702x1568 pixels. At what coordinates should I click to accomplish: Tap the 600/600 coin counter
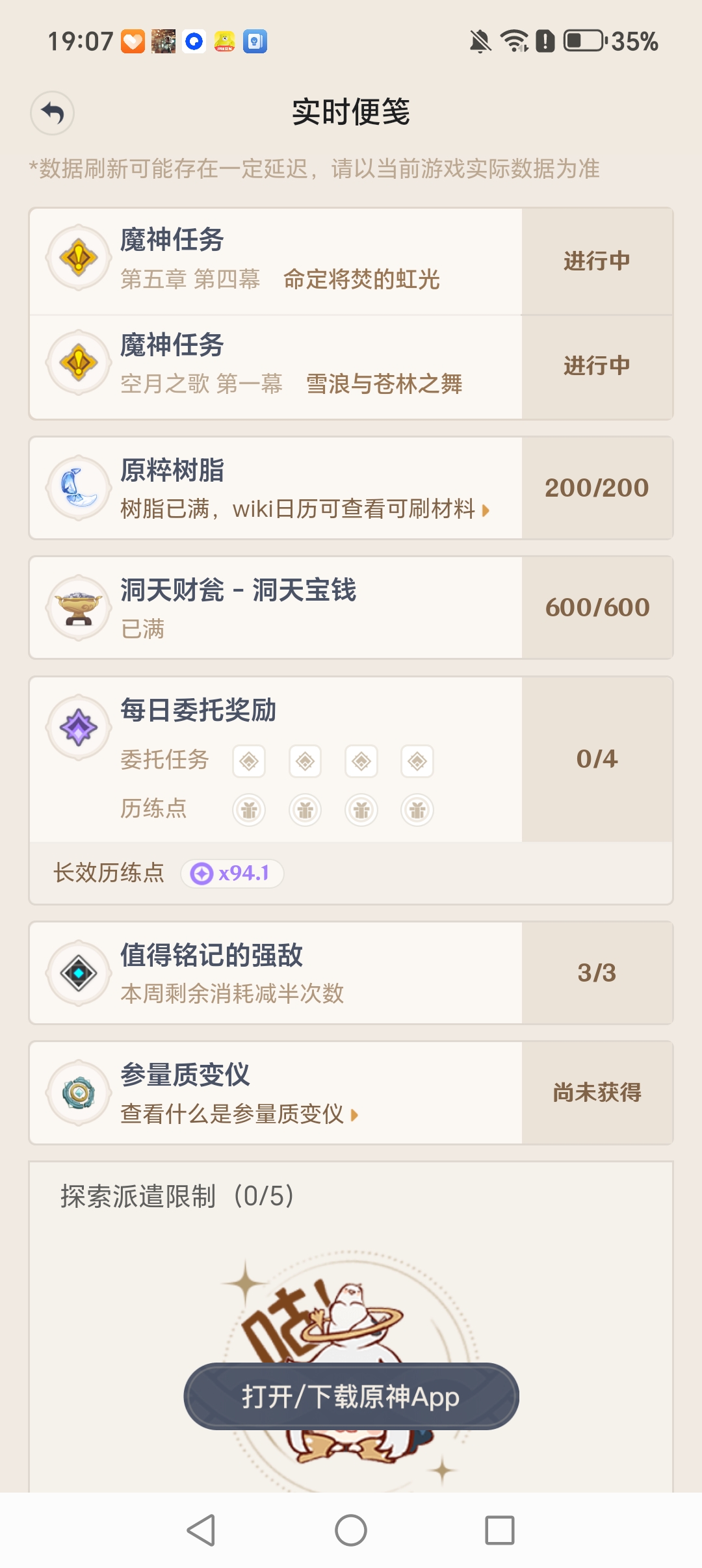(597, 607)
